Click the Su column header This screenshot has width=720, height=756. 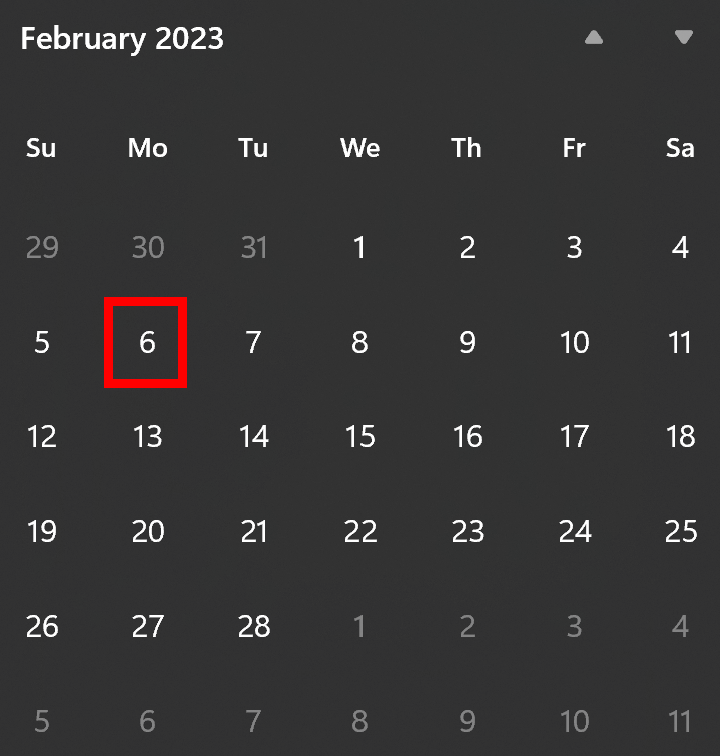pos(40,148)
